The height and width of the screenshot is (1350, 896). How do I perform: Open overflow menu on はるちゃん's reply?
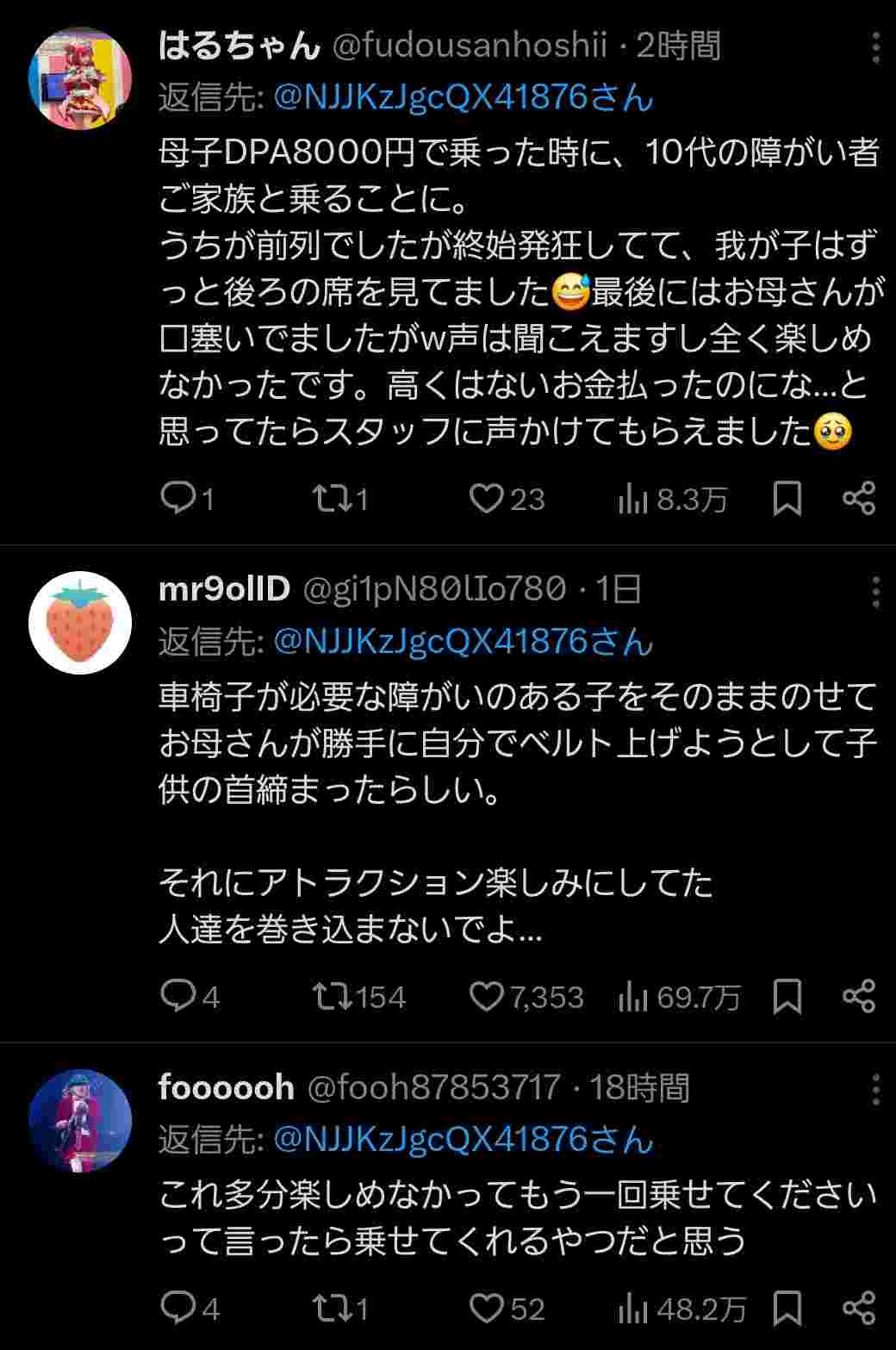875,48
